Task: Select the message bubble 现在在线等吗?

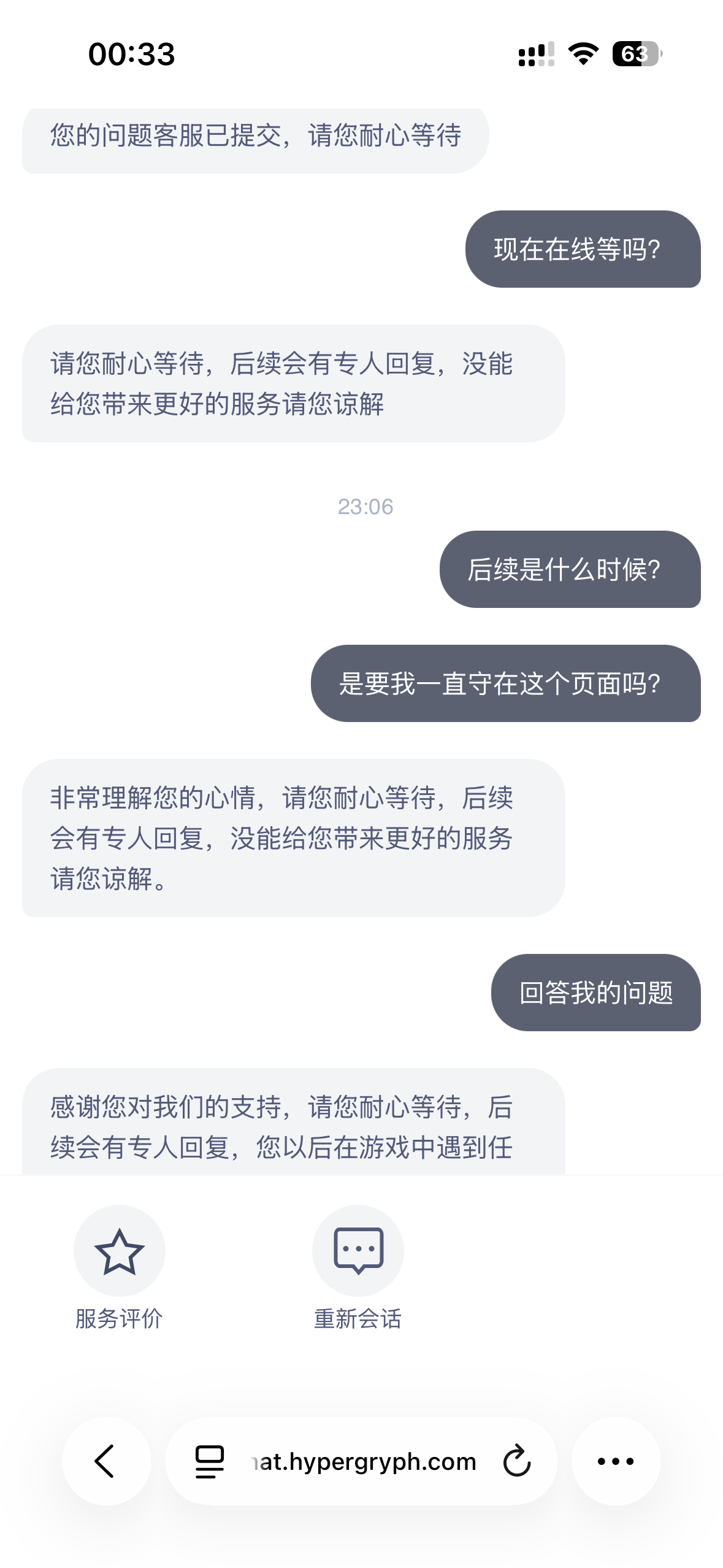Action: (x=581, y=249)
